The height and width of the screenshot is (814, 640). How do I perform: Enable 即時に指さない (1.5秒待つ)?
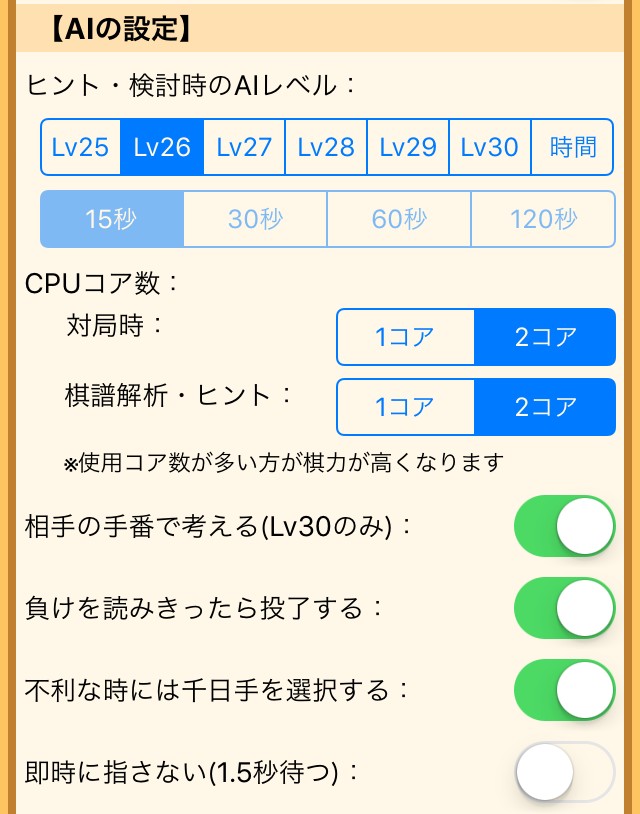point(564,772)
